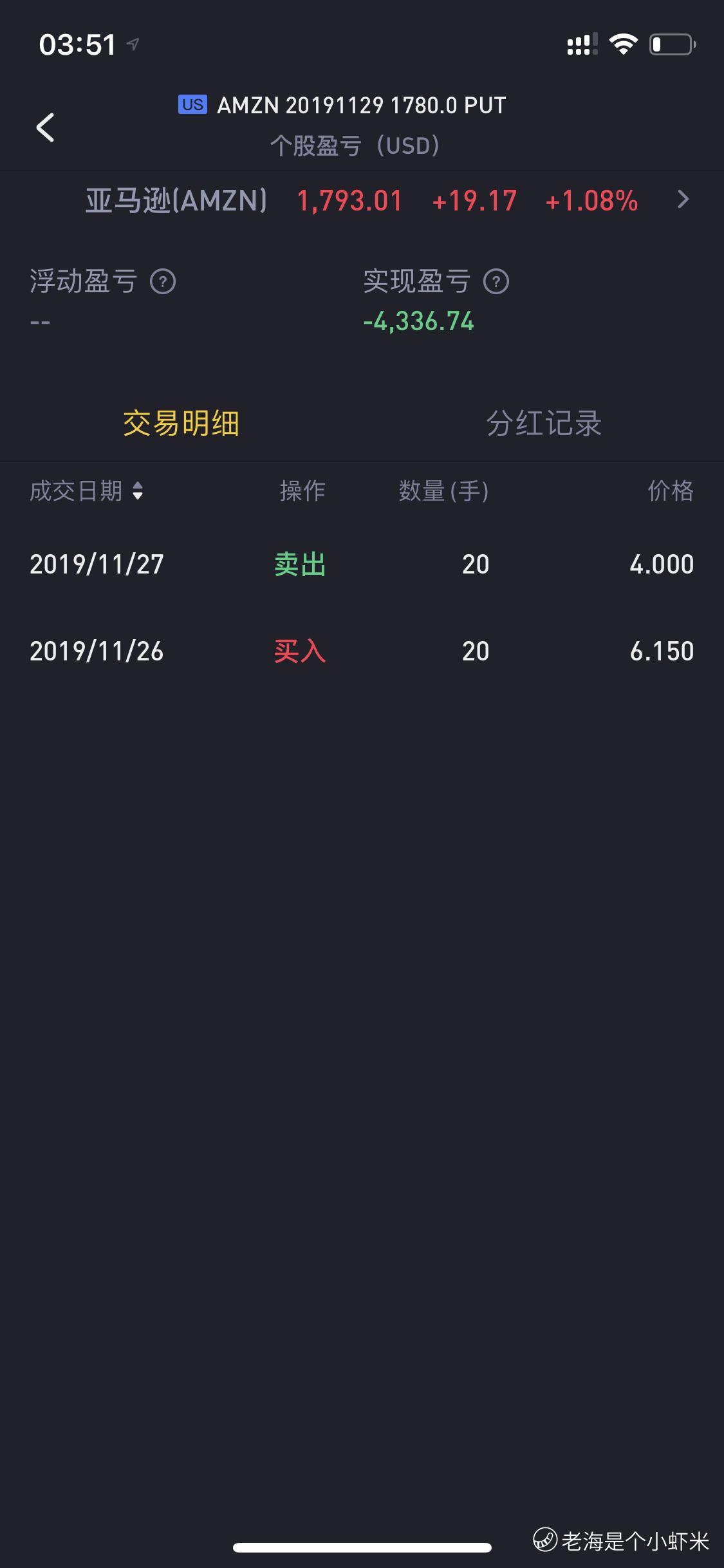Switch to the 分红记录 tab
Image resolution: width=724 pixels, height=1568 pixels.
[544, 424]
